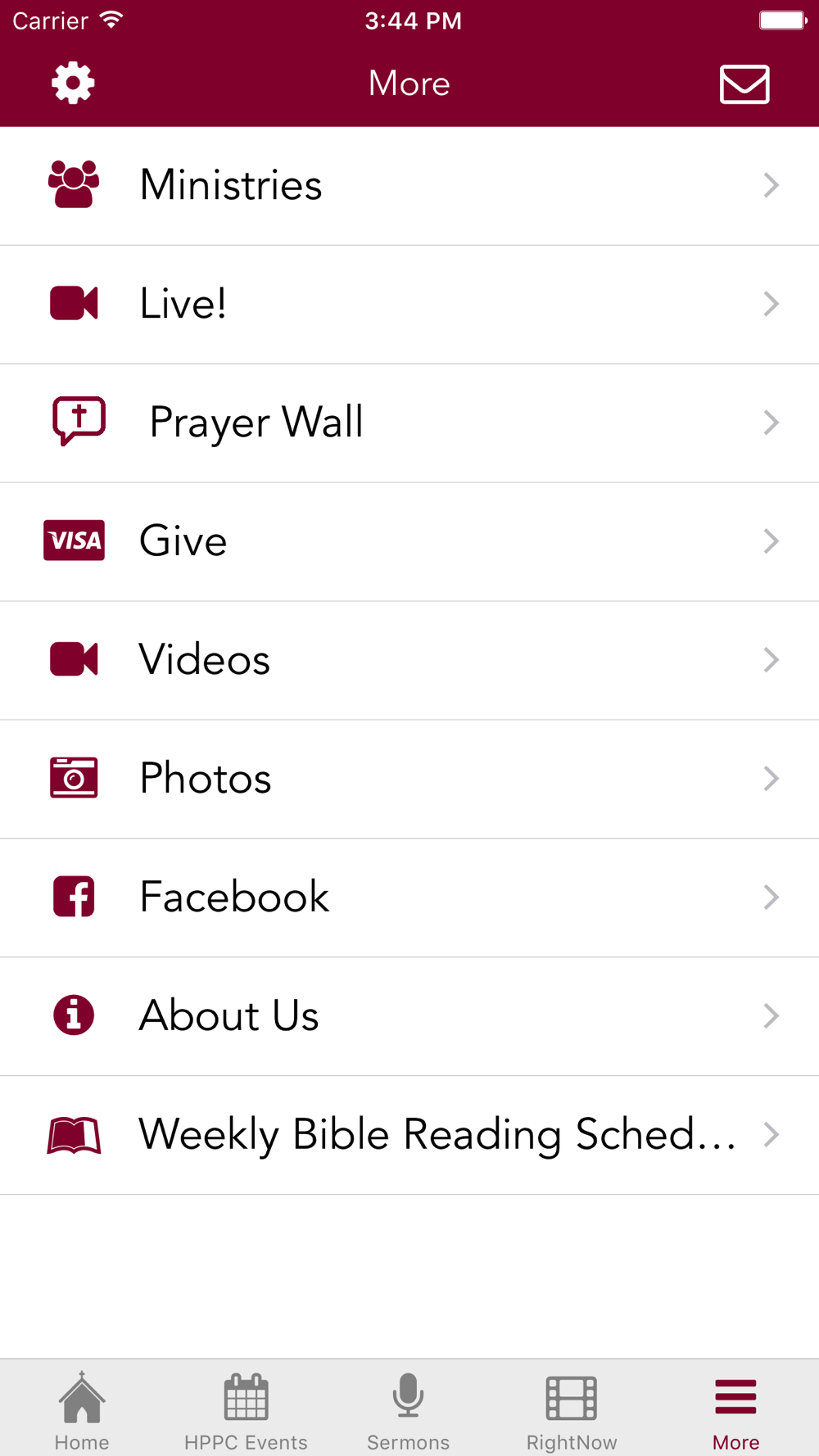819x1456 pixels.
Task: View the Photos section
Action: [409, 779]
